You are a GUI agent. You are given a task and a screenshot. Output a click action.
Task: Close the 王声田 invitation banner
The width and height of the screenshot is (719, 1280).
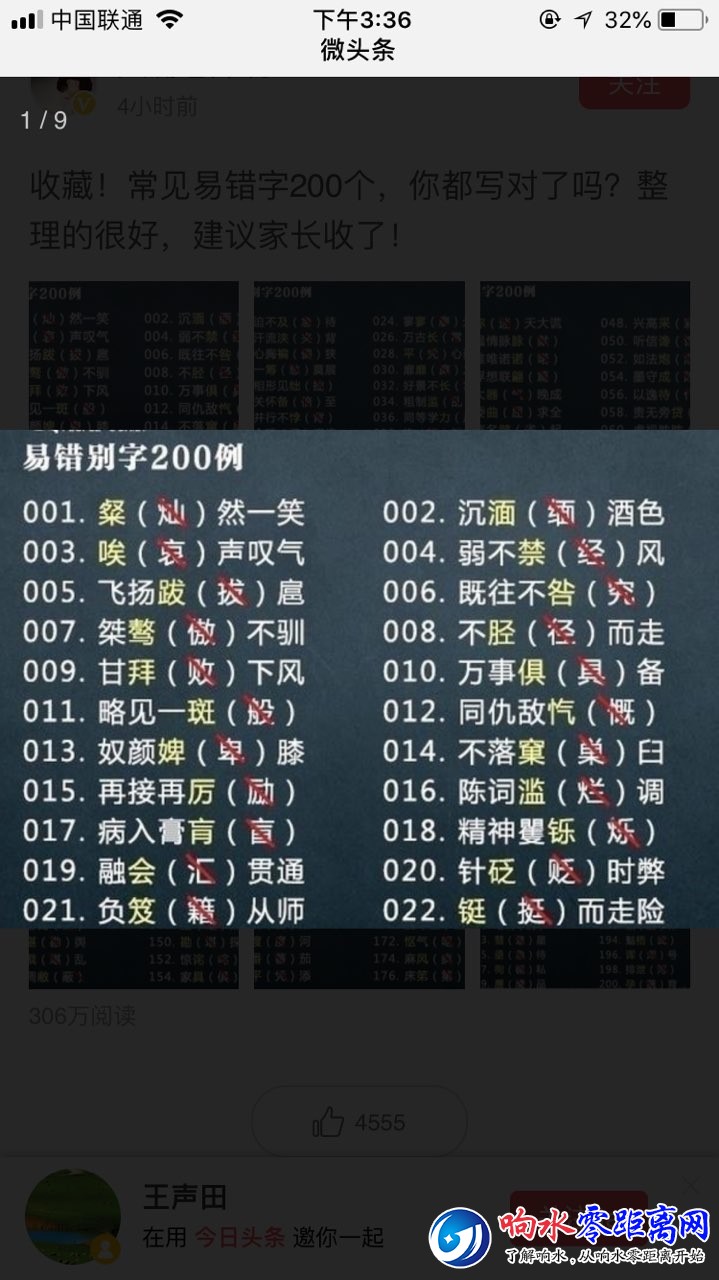(x=690, y=1184)
